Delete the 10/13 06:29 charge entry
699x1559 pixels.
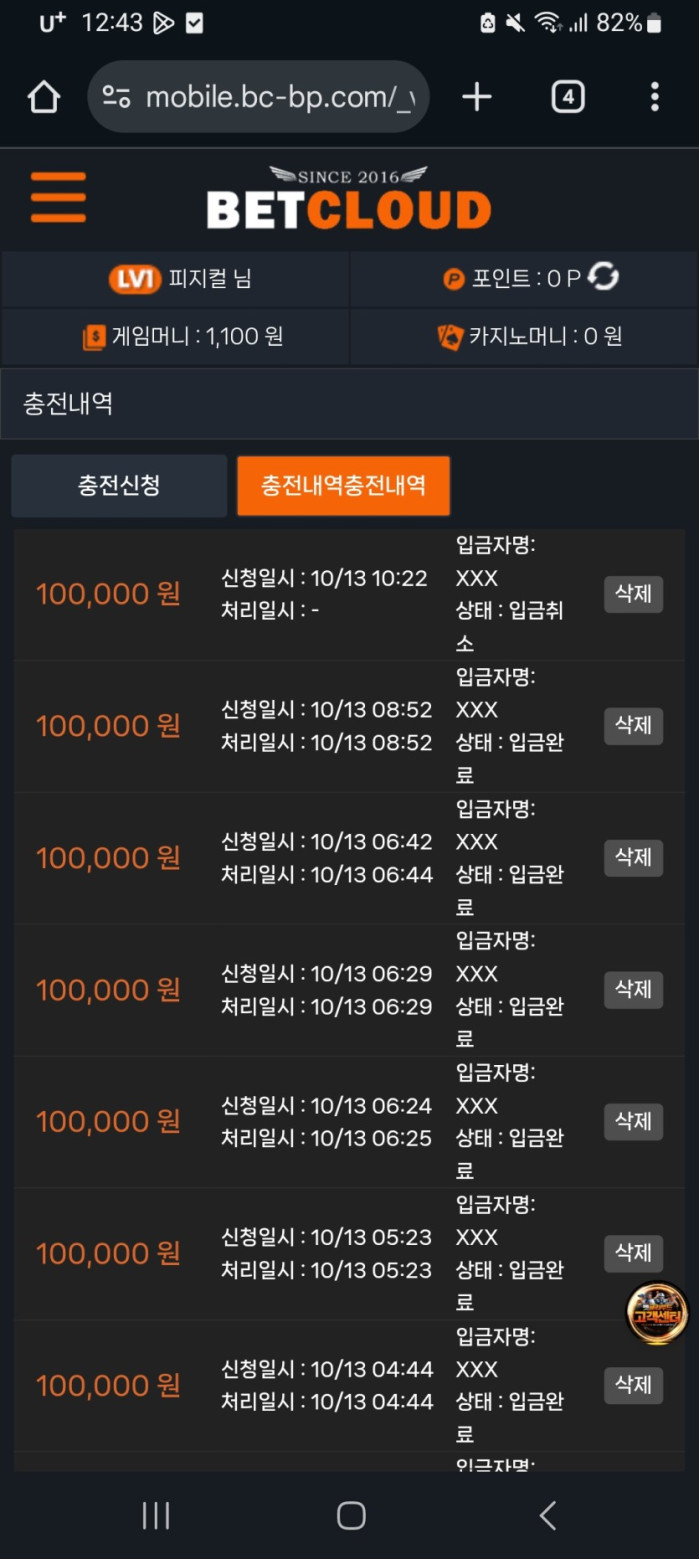pos(633,989)
